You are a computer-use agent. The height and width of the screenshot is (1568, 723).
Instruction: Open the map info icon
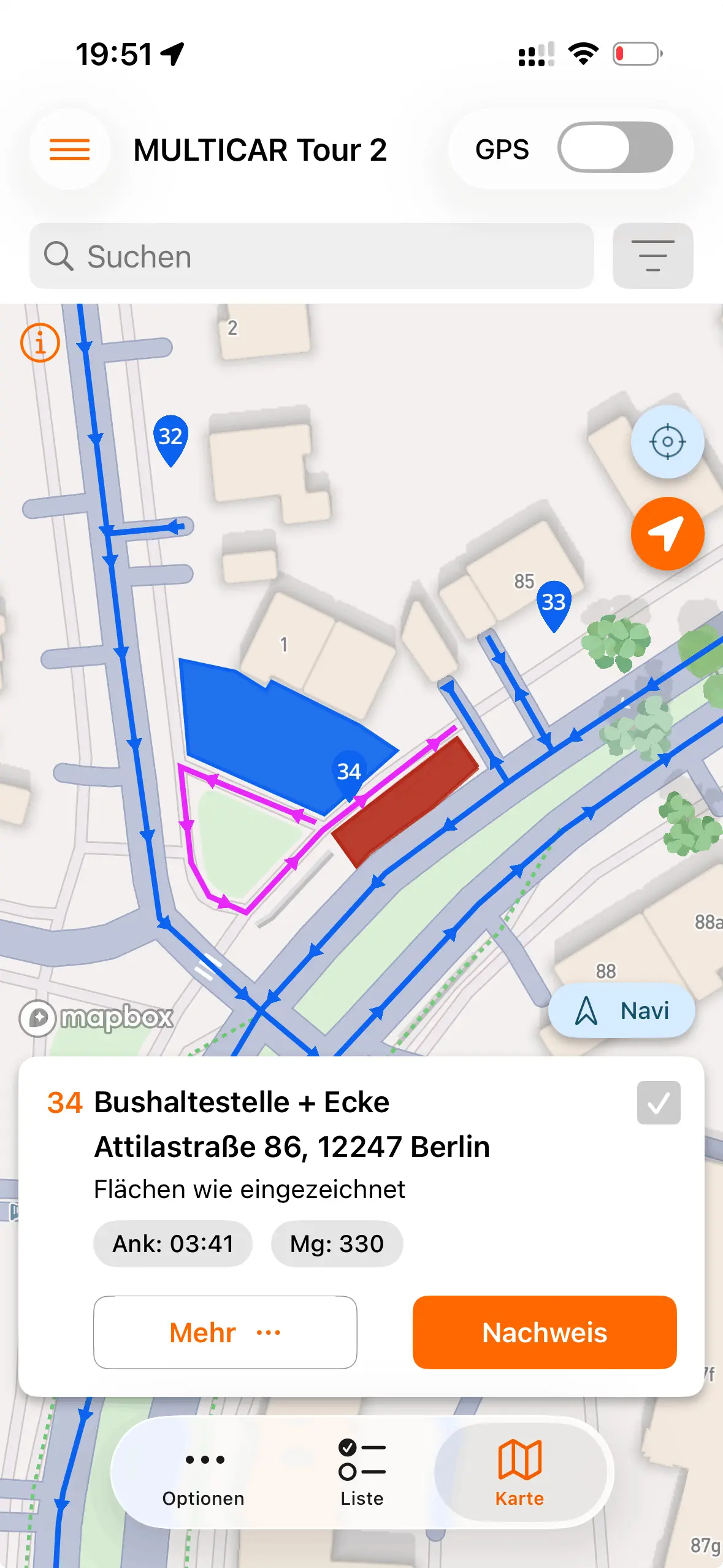click(40, 342)
